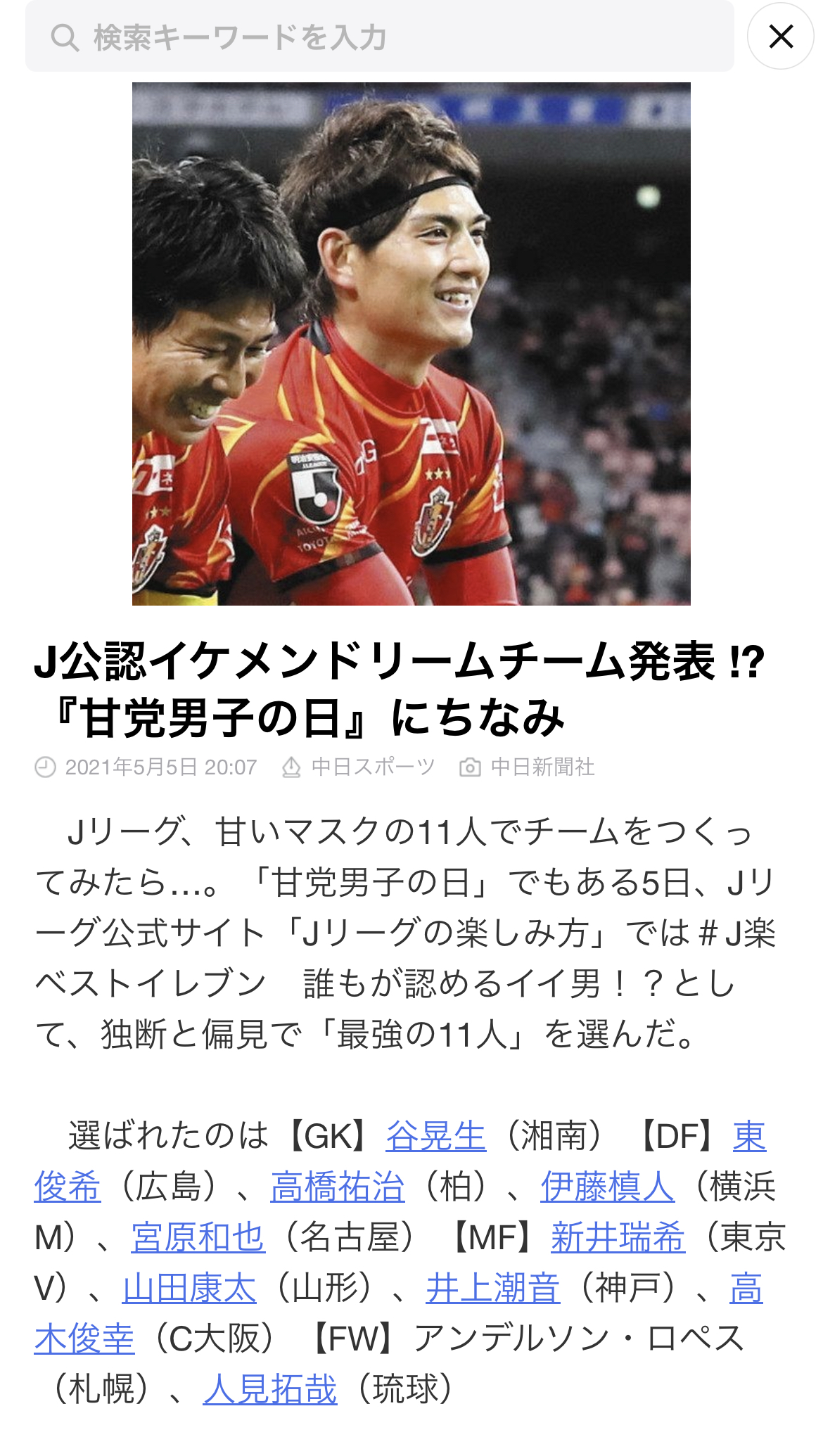Close the search with the X button
The image size is (823, 1456).
[780, 37]
